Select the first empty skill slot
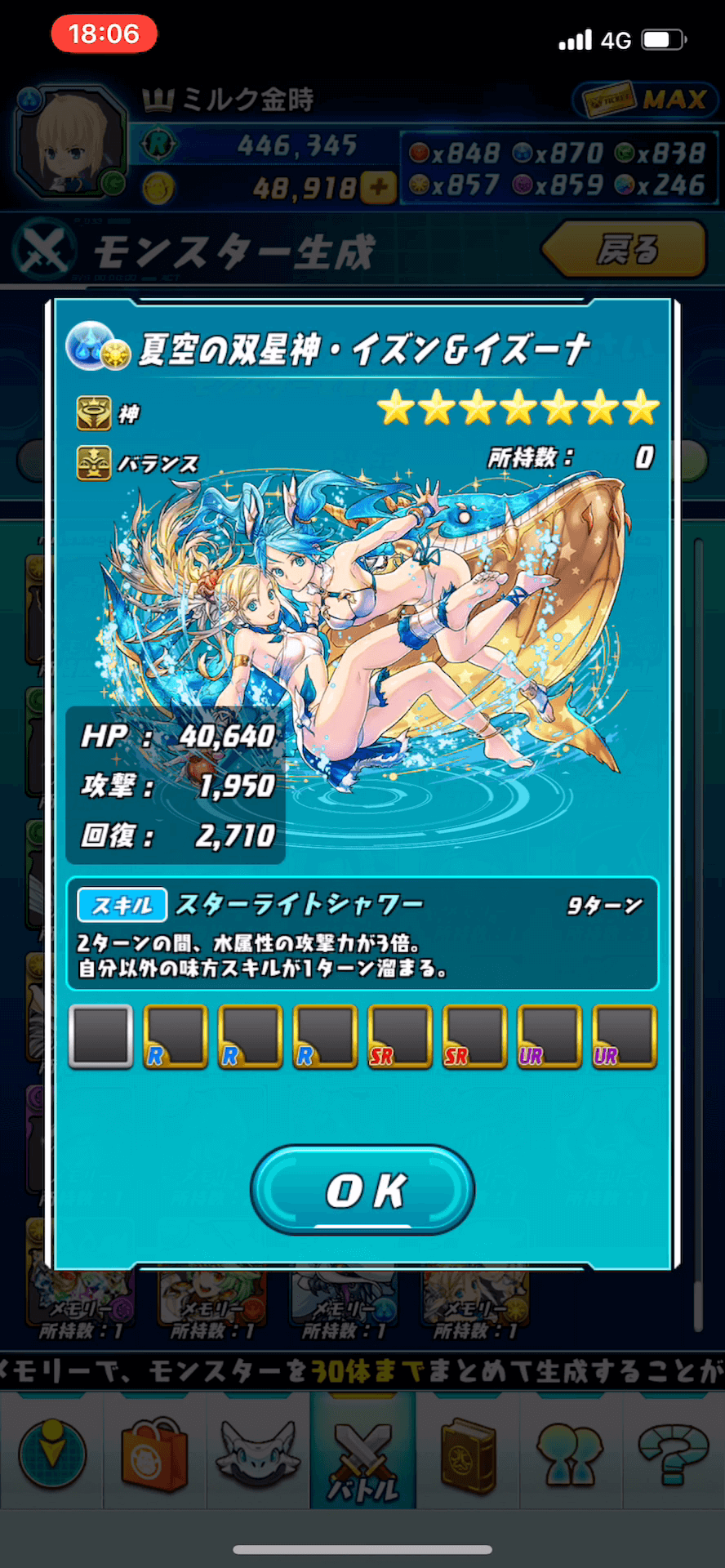The image size is (725, 1568). pos(100,1037)
